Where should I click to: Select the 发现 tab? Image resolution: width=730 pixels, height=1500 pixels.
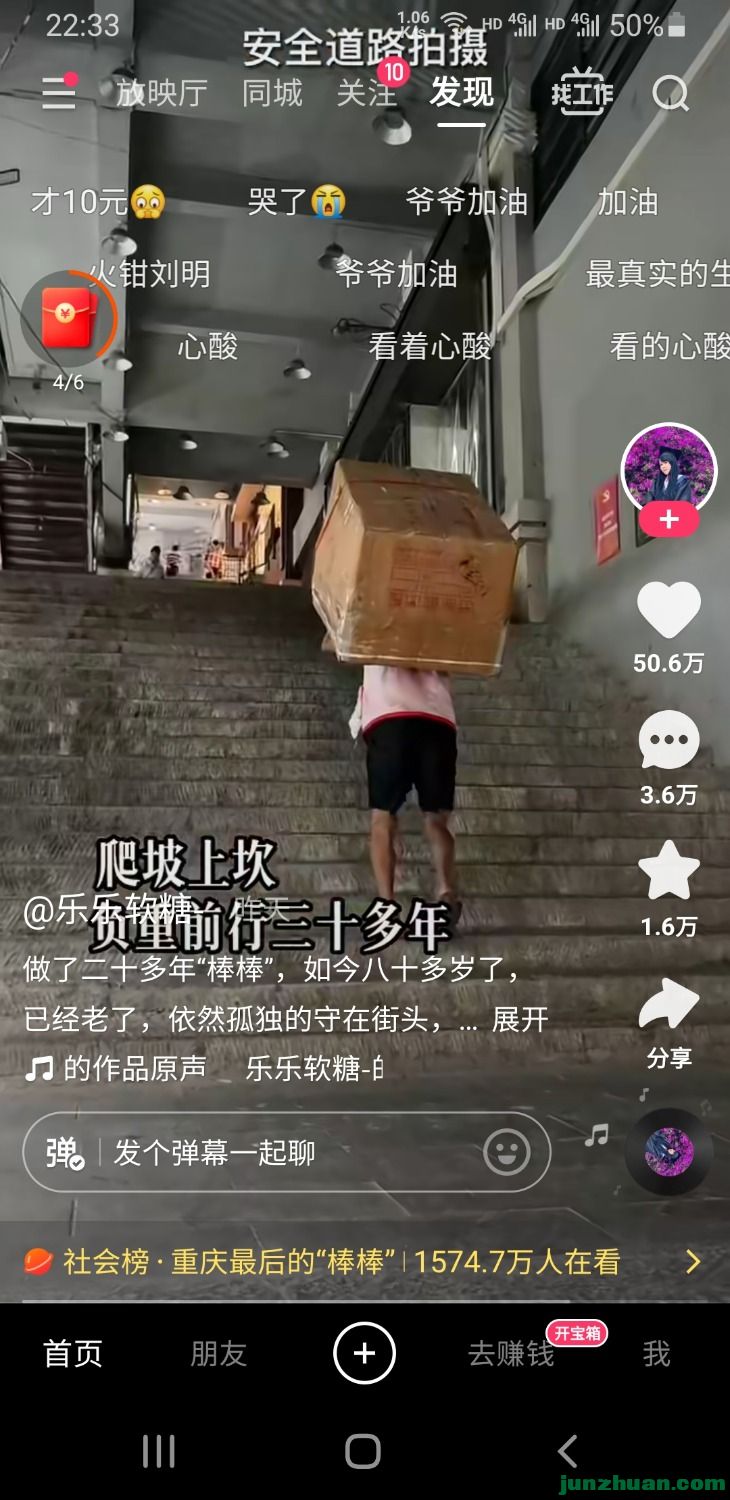click(461, 93)
